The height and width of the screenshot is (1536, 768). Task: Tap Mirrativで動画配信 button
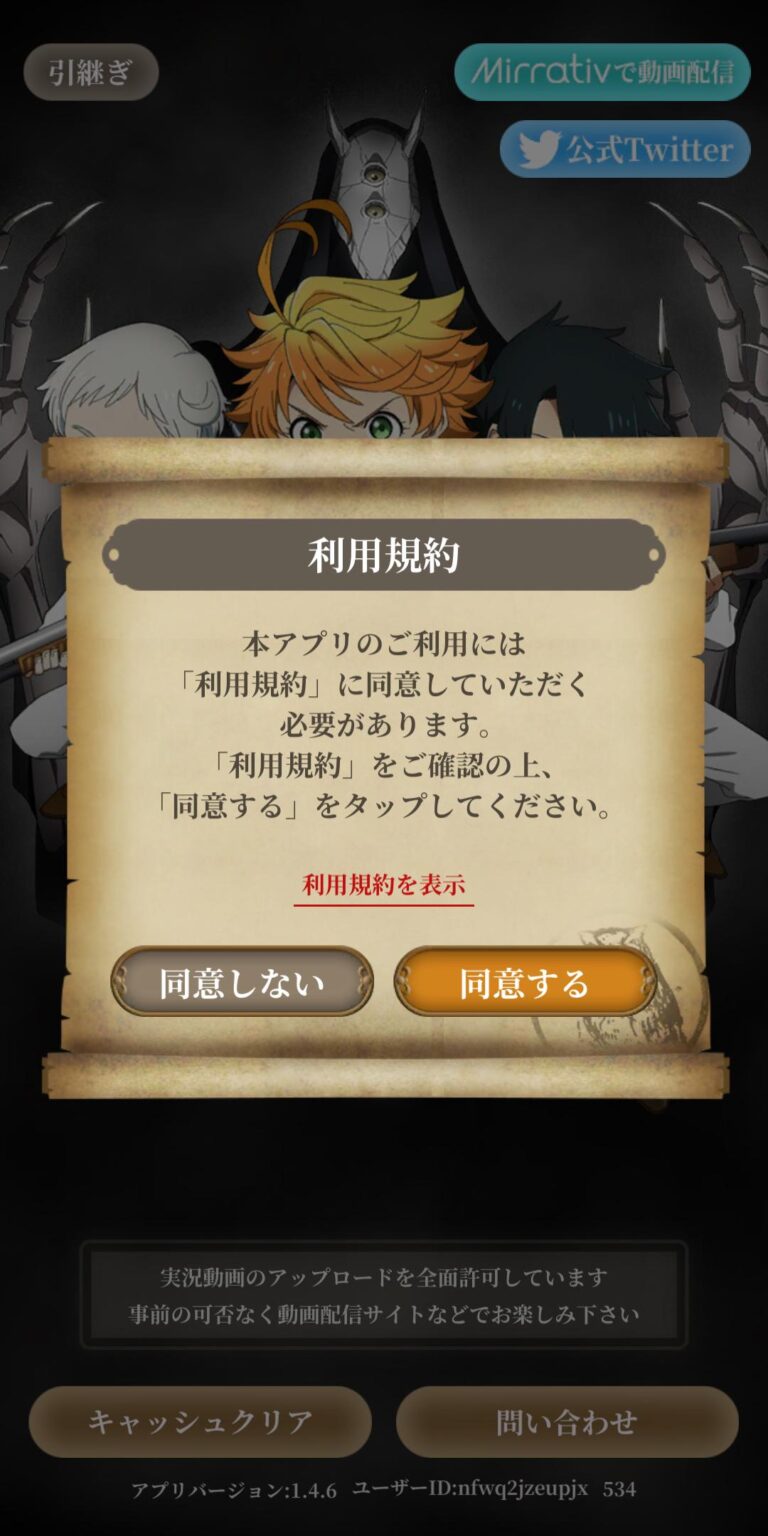(x=602, y=72)
